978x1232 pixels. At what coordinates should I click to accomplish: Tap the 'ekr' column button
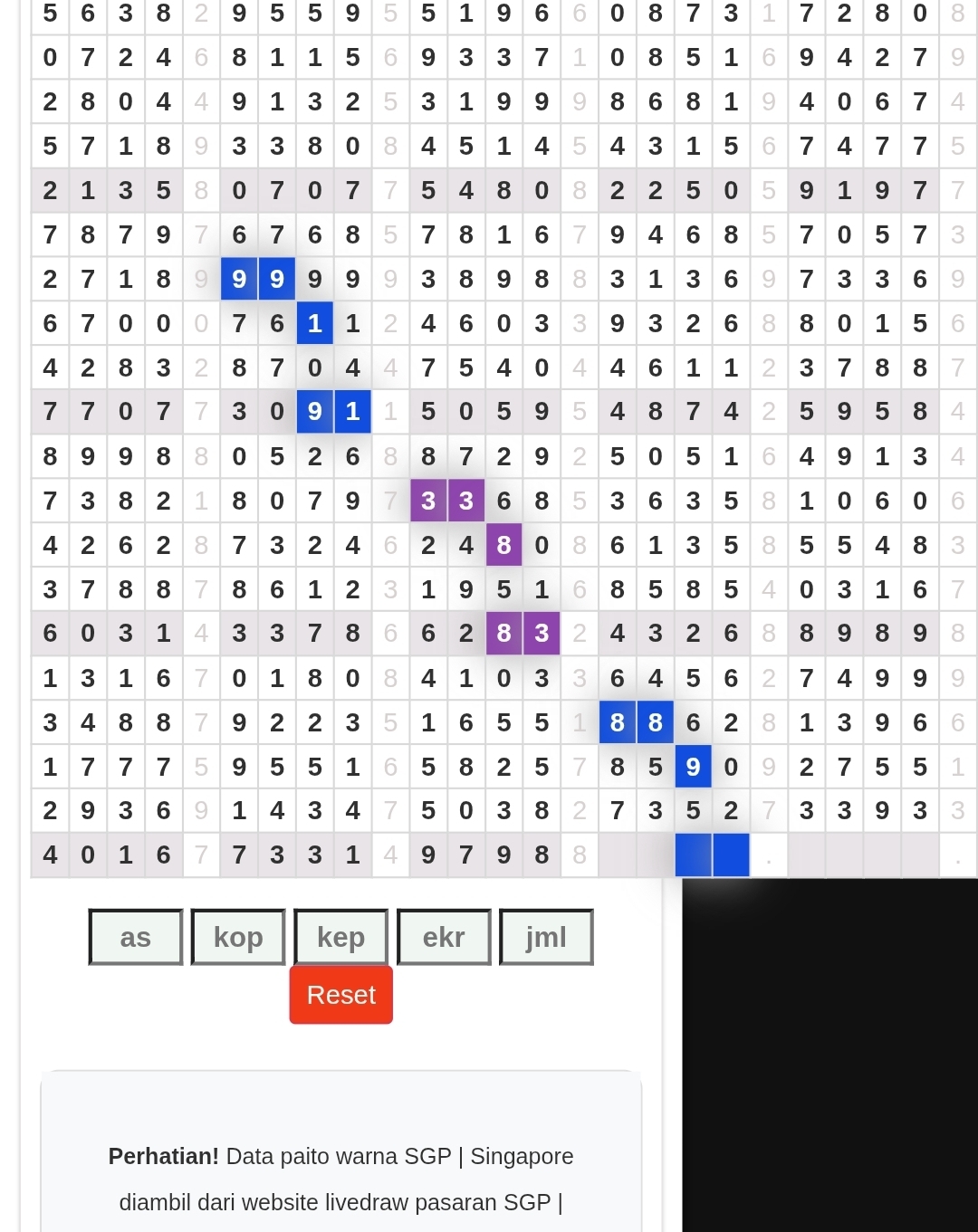pyautogui.click(x=444, y=937)
